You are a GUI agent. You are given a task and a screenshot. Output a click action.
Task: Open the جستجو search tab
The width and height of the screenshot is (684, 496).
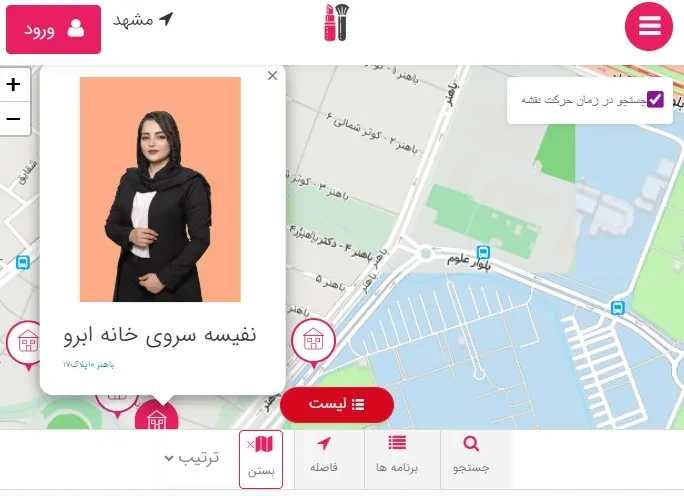pyautogui.click(x=471, y=456)
